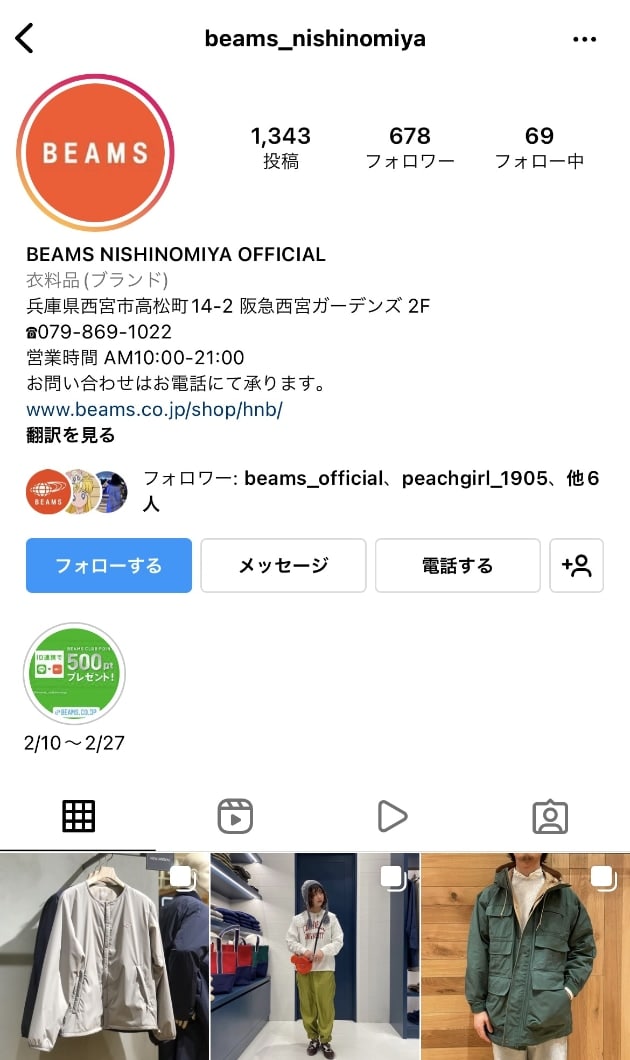The image size is (630, 1060).
Task: Tap 翻訳を見る to translate bio
Action: click(x=70, y=435)
